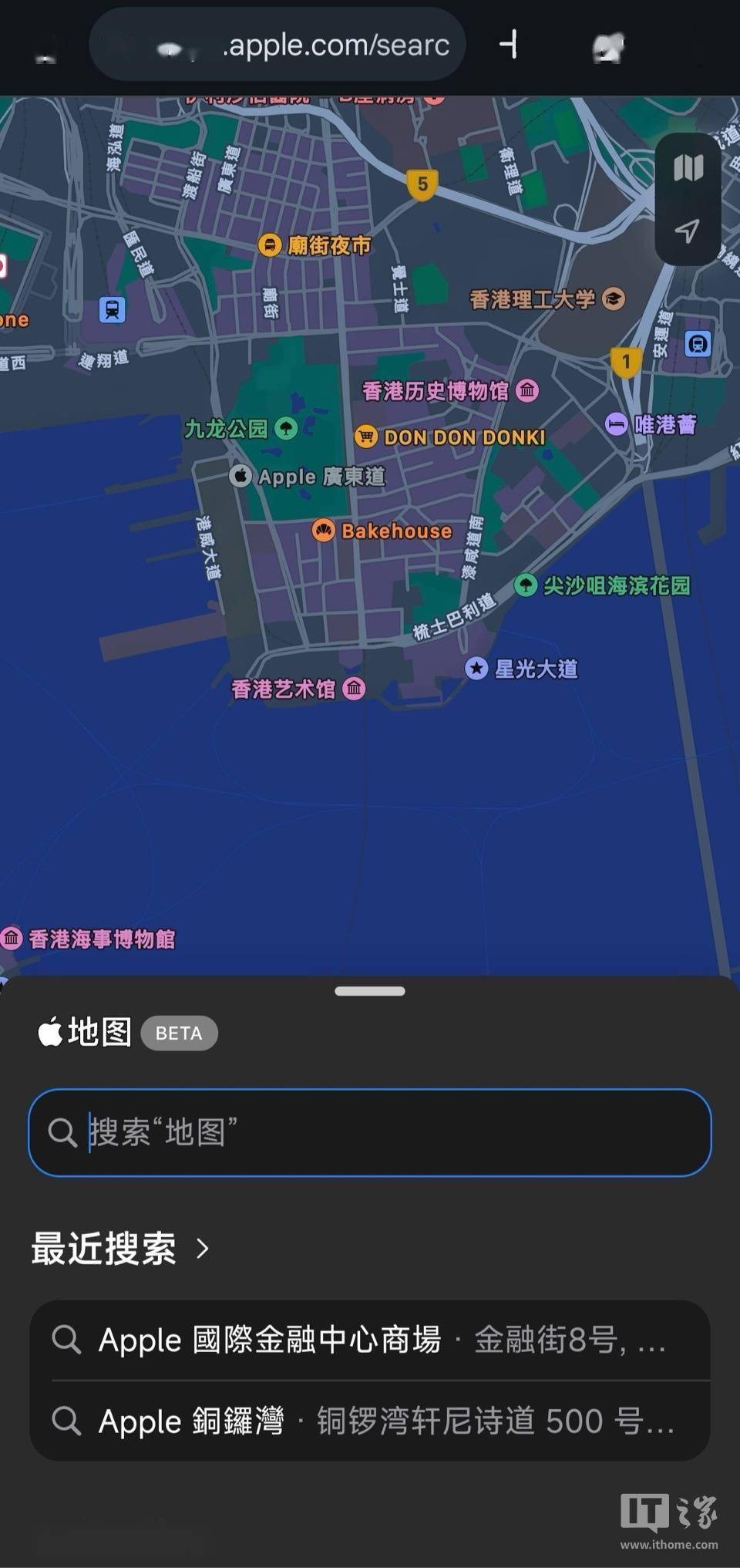Select the 香港海事博物館 marker
The height and width of the screenshot is (1568, 740).
coord(12,939)
